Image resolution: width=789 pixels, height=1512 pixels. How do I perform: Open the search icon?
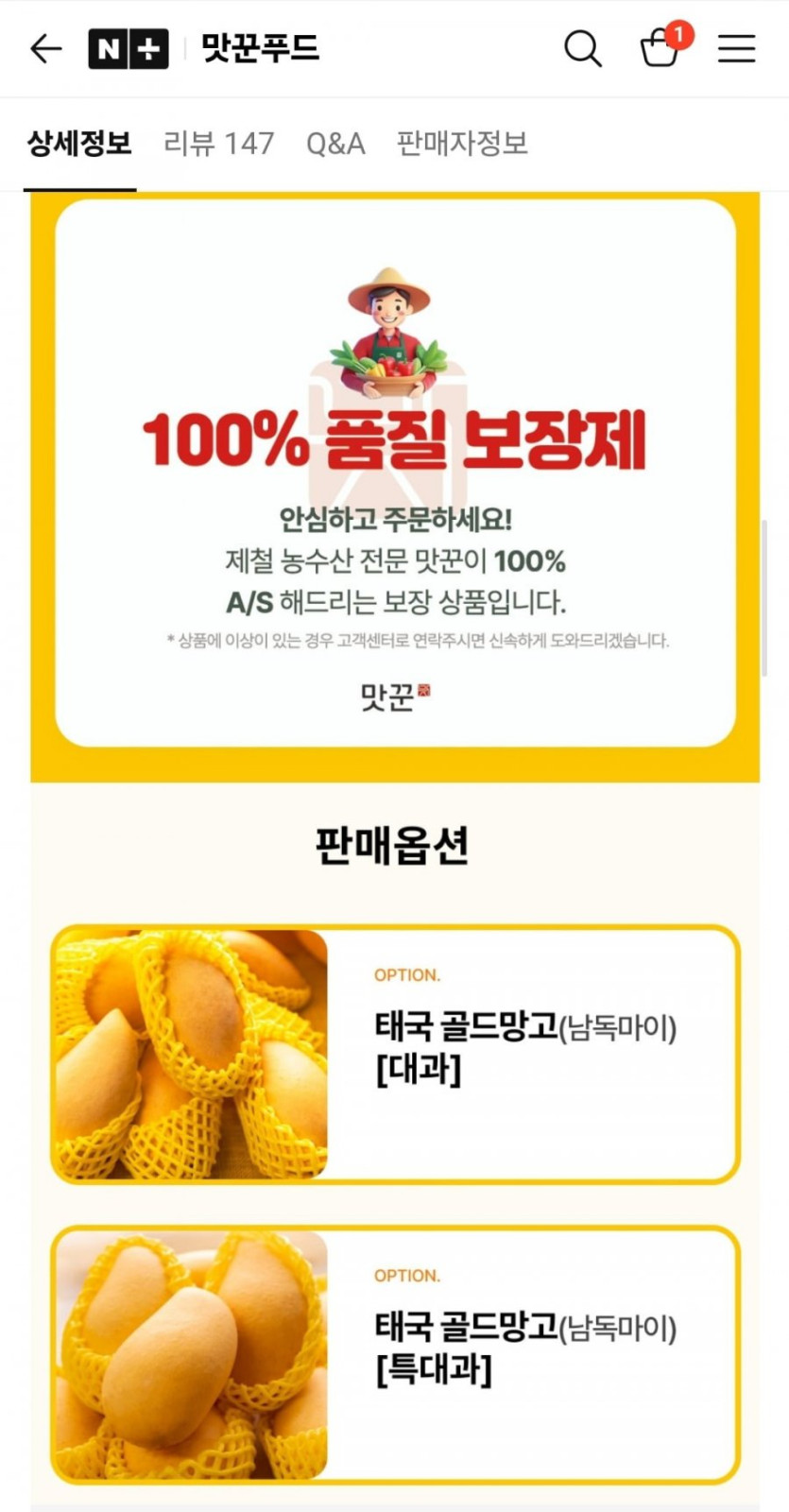583,48
